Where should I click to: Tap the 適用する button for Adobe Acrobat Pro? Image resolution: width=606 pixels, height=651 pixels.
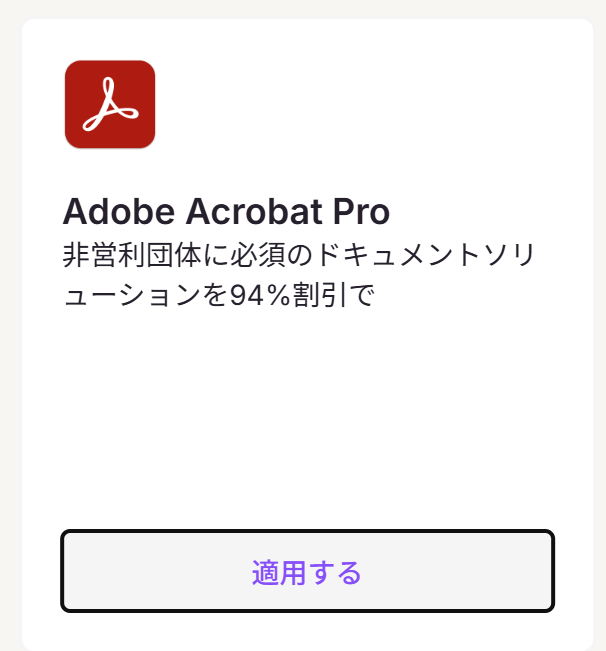(307, 572)
